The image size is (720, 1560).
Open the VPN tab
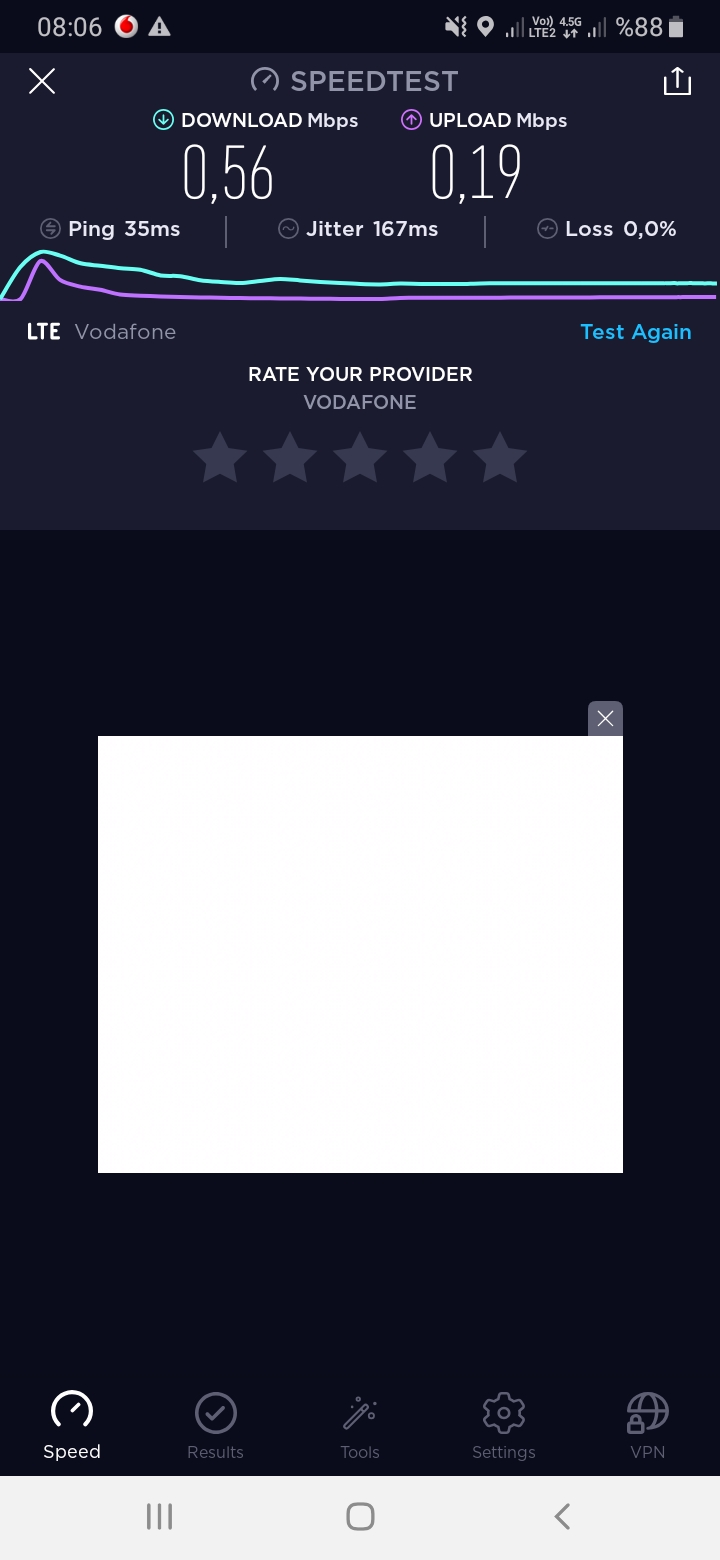coord(648,1426)
